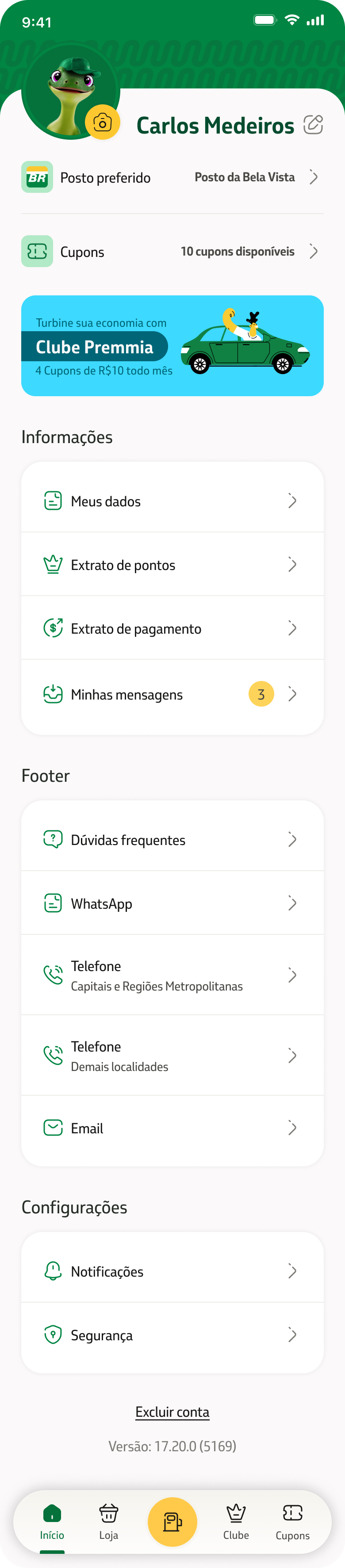
Task: Open the Cupons row with 10 available
Action: 172,252
